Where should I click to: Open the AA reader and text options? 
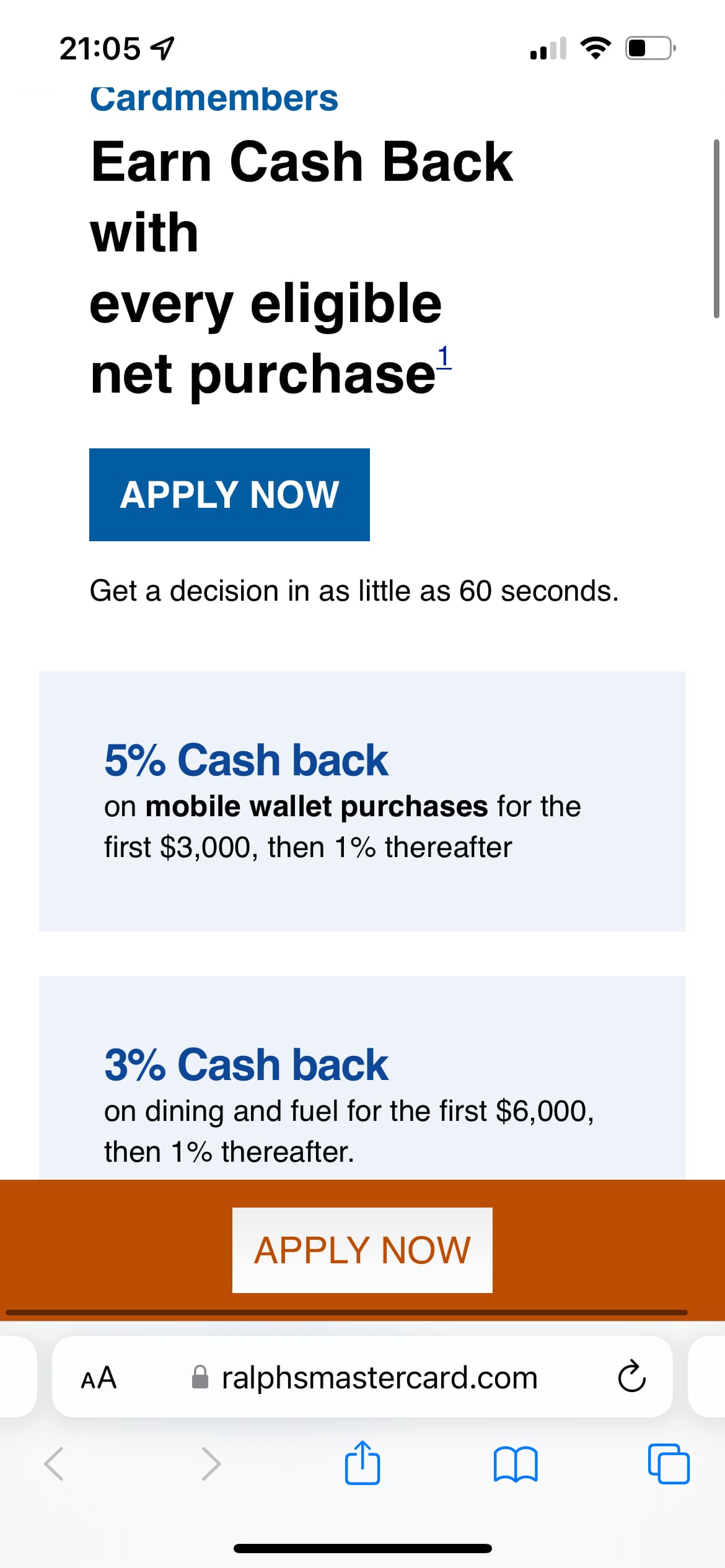(99, 1377)
